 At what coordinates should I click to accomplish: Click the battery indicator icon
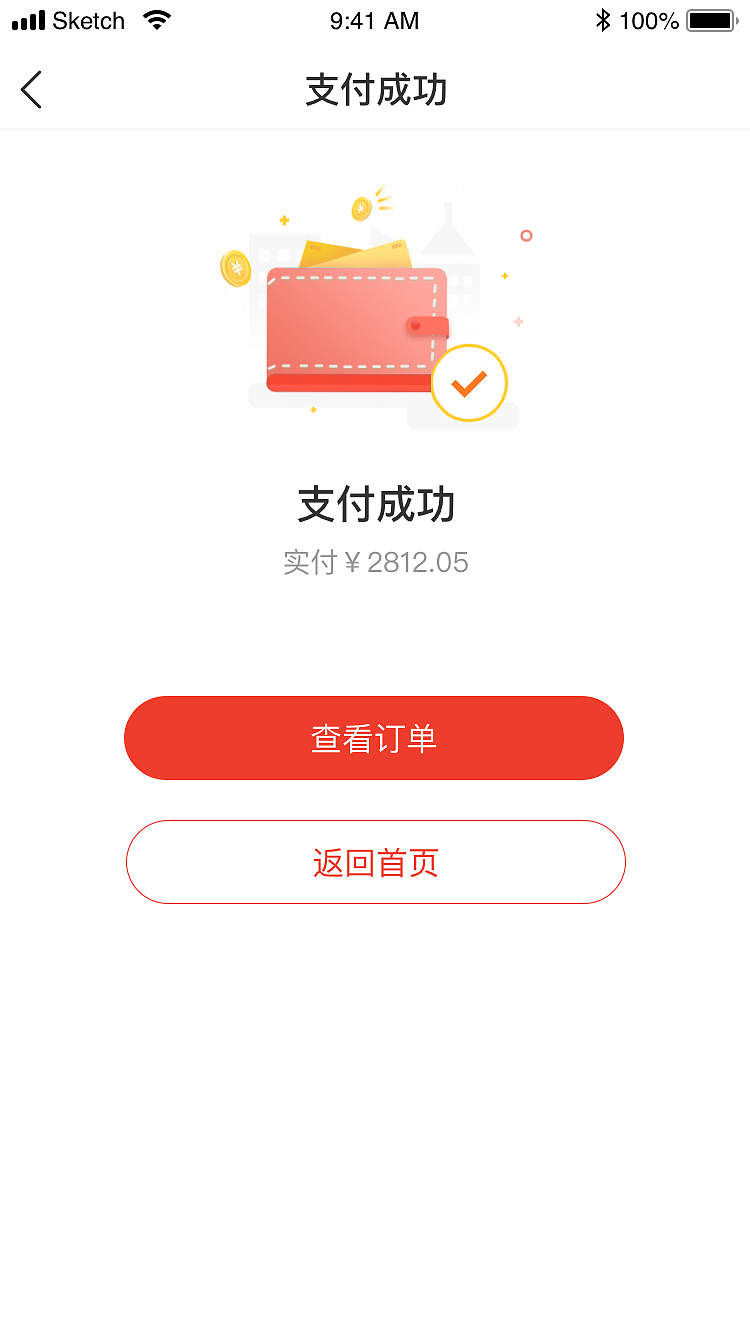[x=711, y=19]
